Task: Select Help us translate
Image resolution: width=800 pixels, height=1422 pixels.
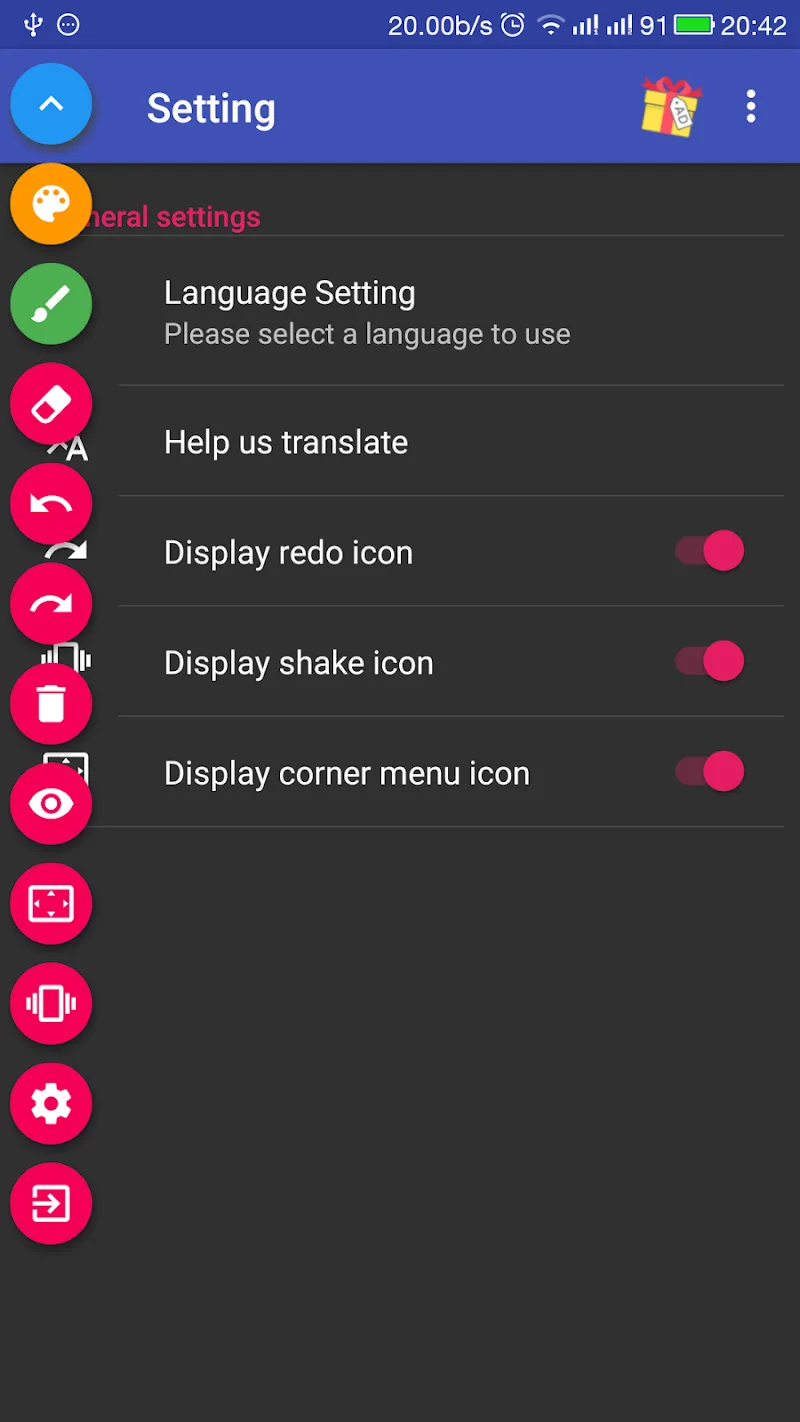Action: (x=286, y=441)
